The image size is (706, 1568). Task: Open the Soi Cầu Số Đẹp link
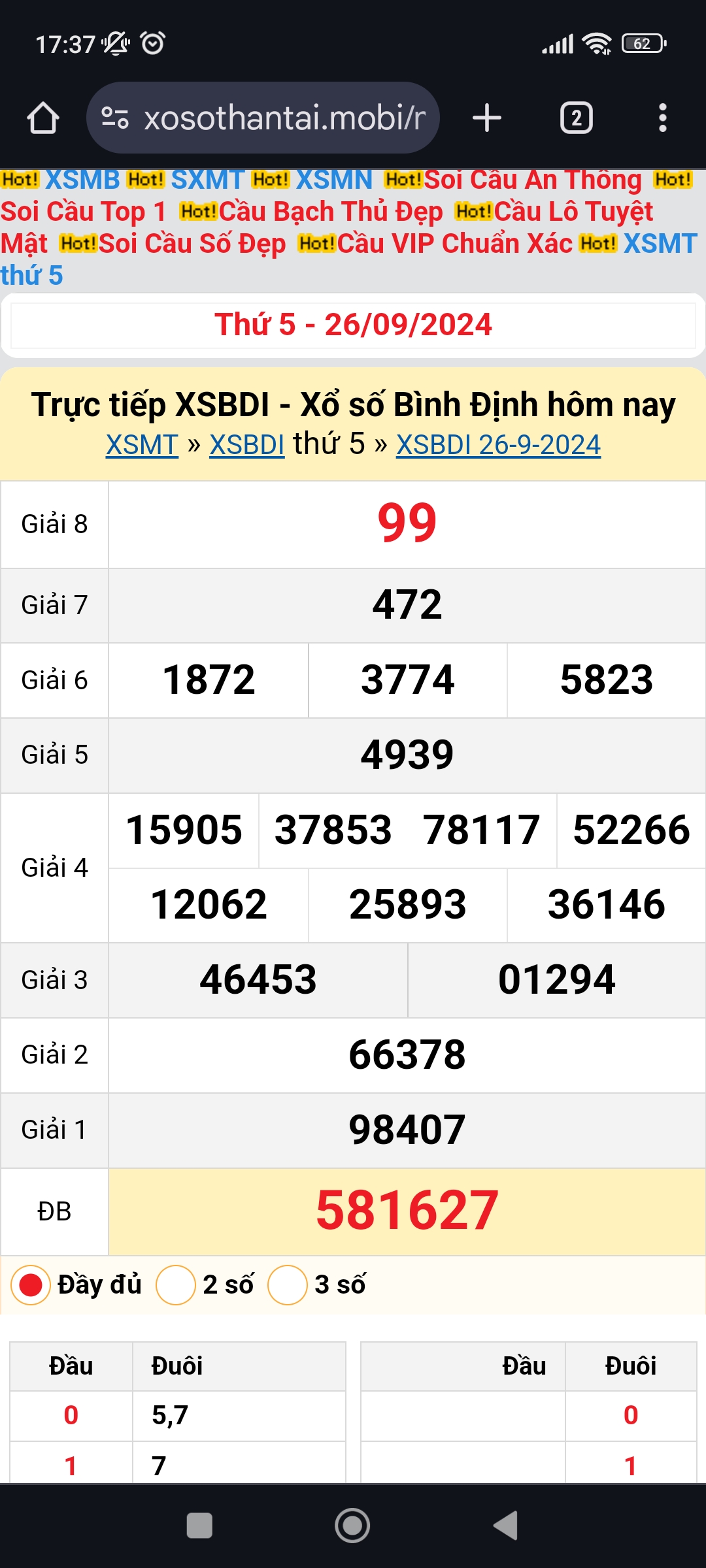coord(192,244)
